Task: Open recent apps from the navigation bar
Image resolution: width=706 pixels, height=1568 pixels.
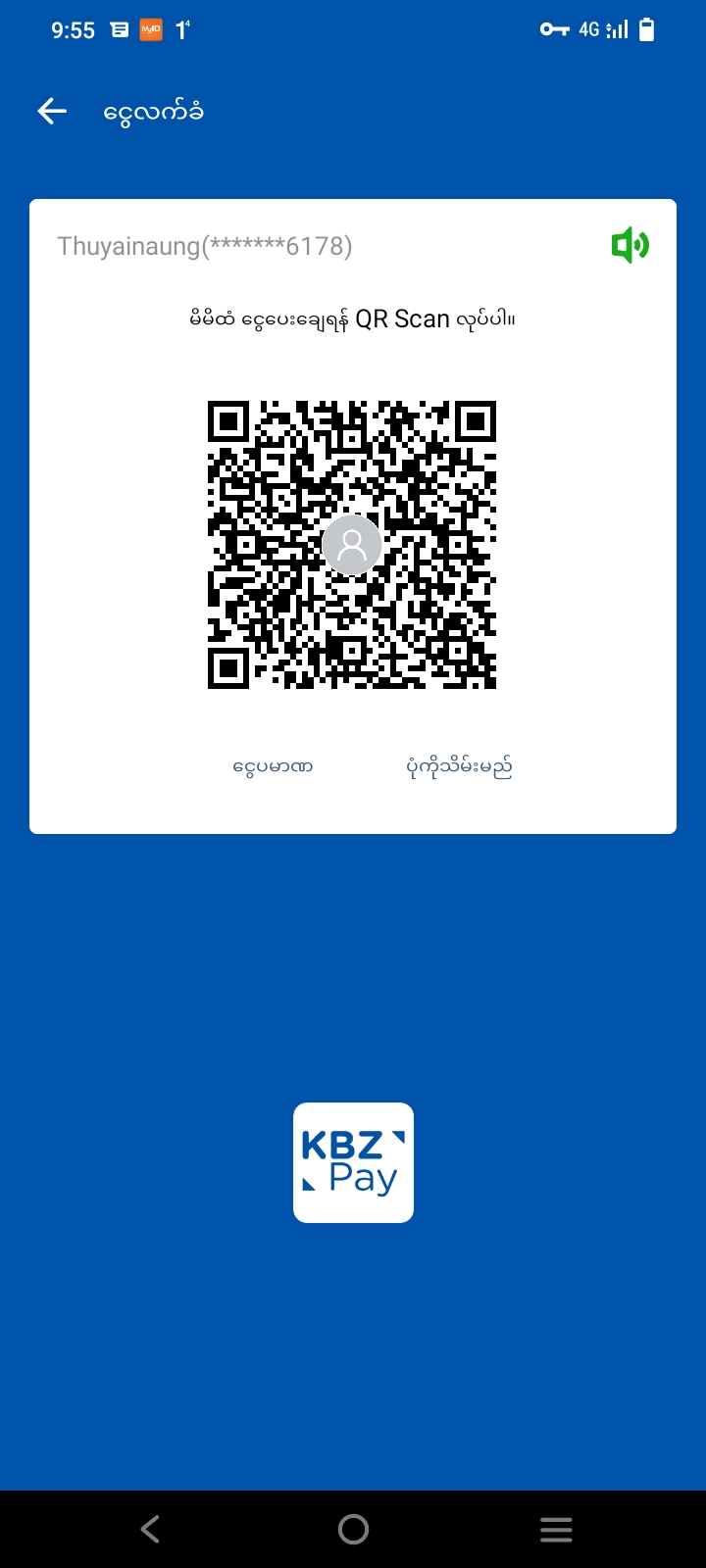Action: click(556, 1529)
